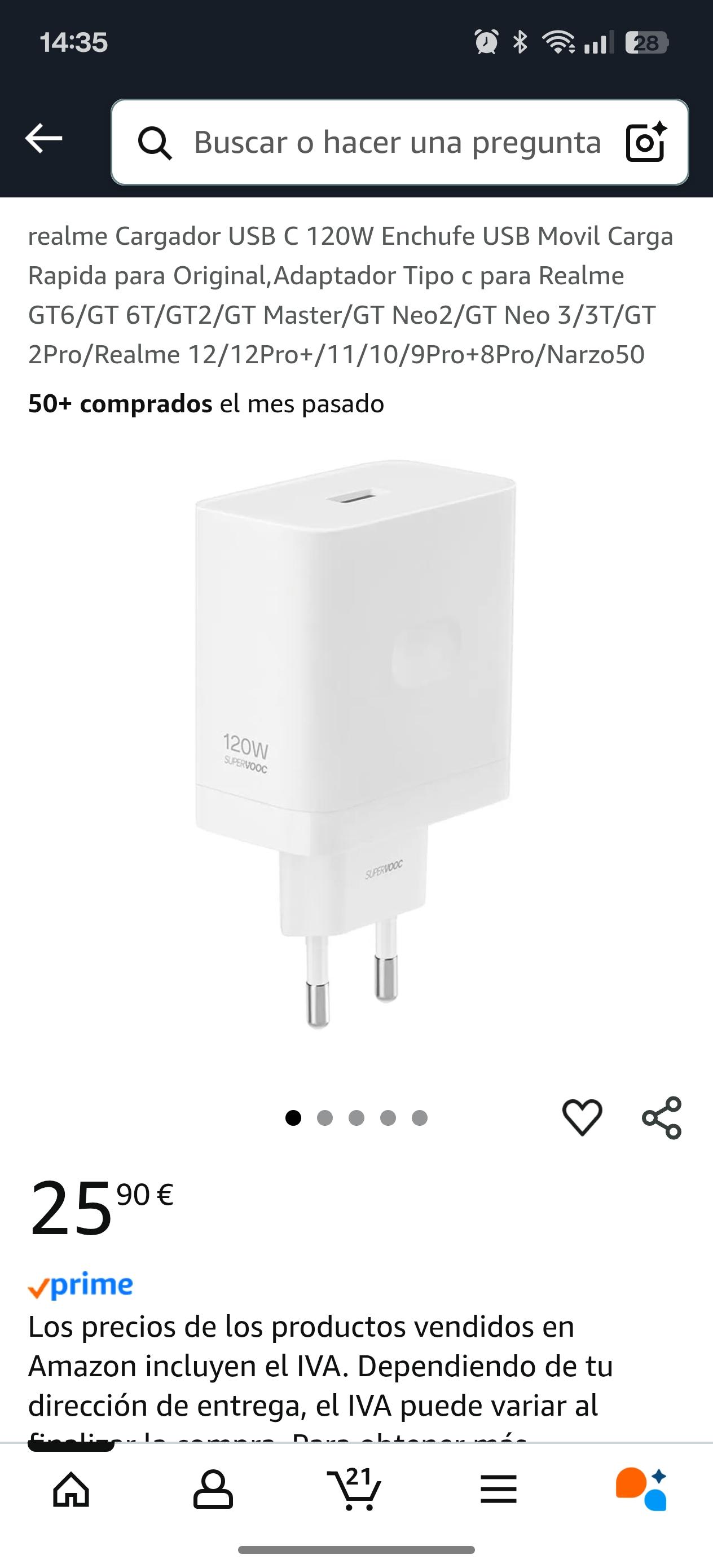Launch the AI assistant chat tab

(x=641, y=1490)
